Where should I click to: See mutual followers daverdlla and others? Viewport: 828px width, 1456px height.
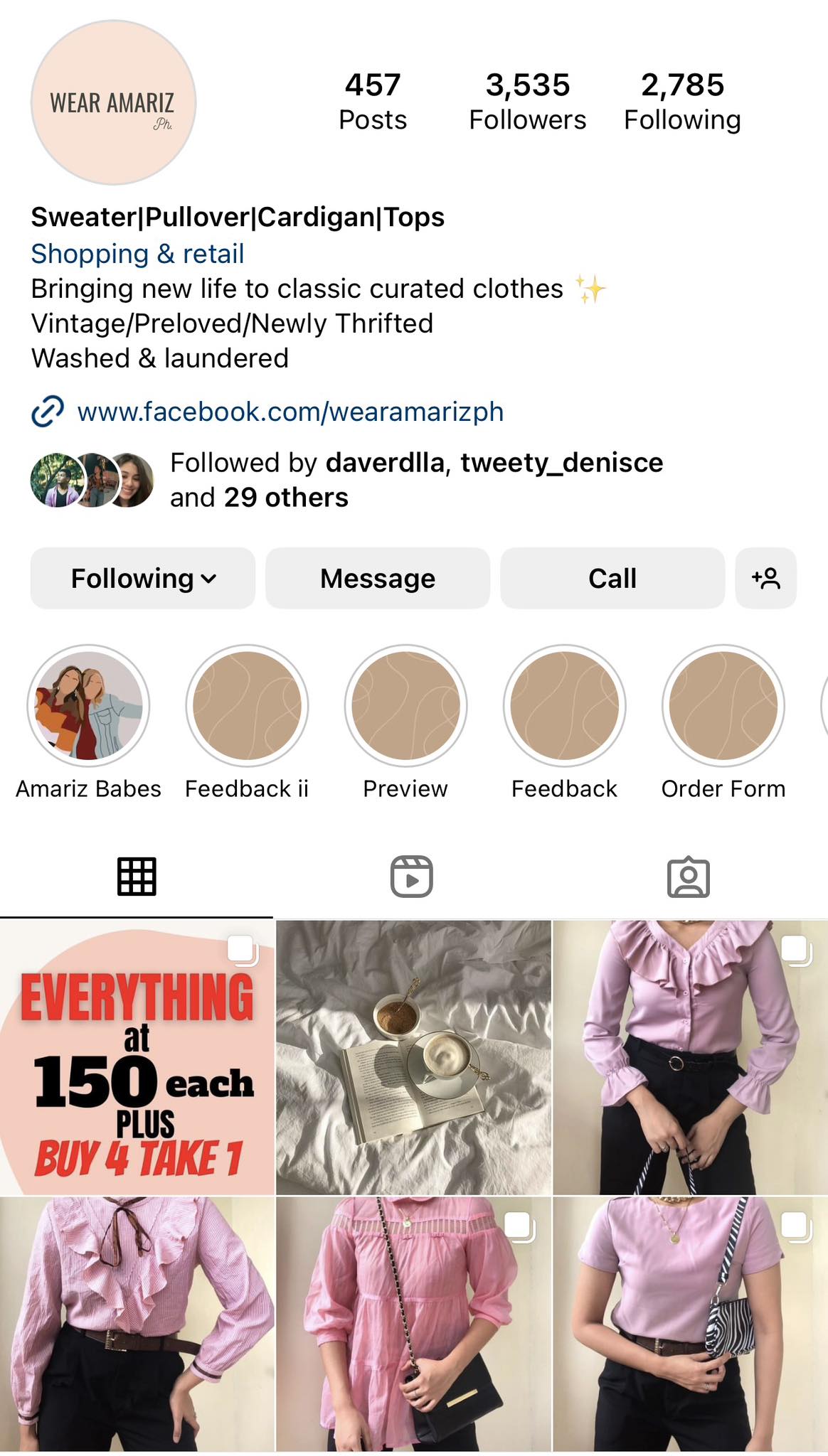point(416,480)
